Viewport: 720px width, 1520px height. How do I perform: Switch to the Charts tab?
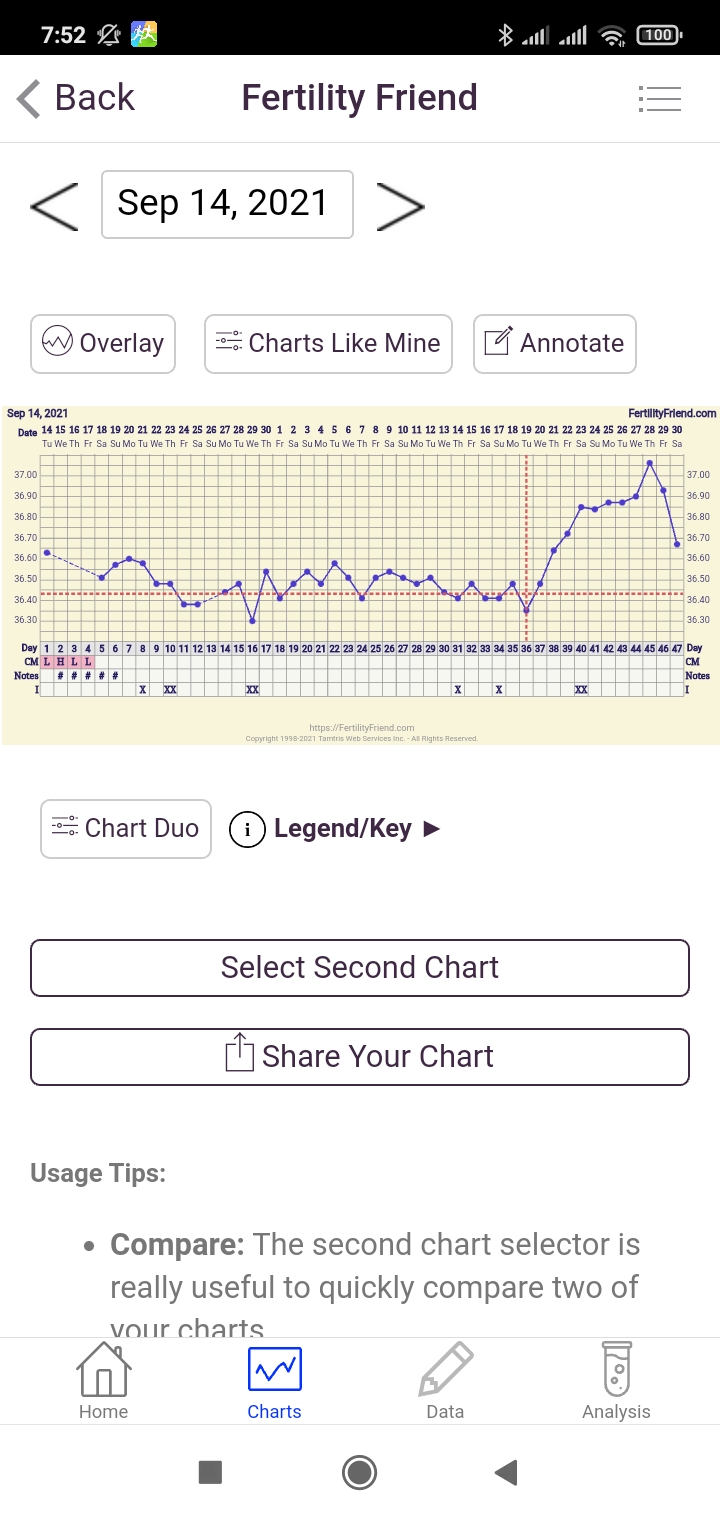coord(274,1381)
